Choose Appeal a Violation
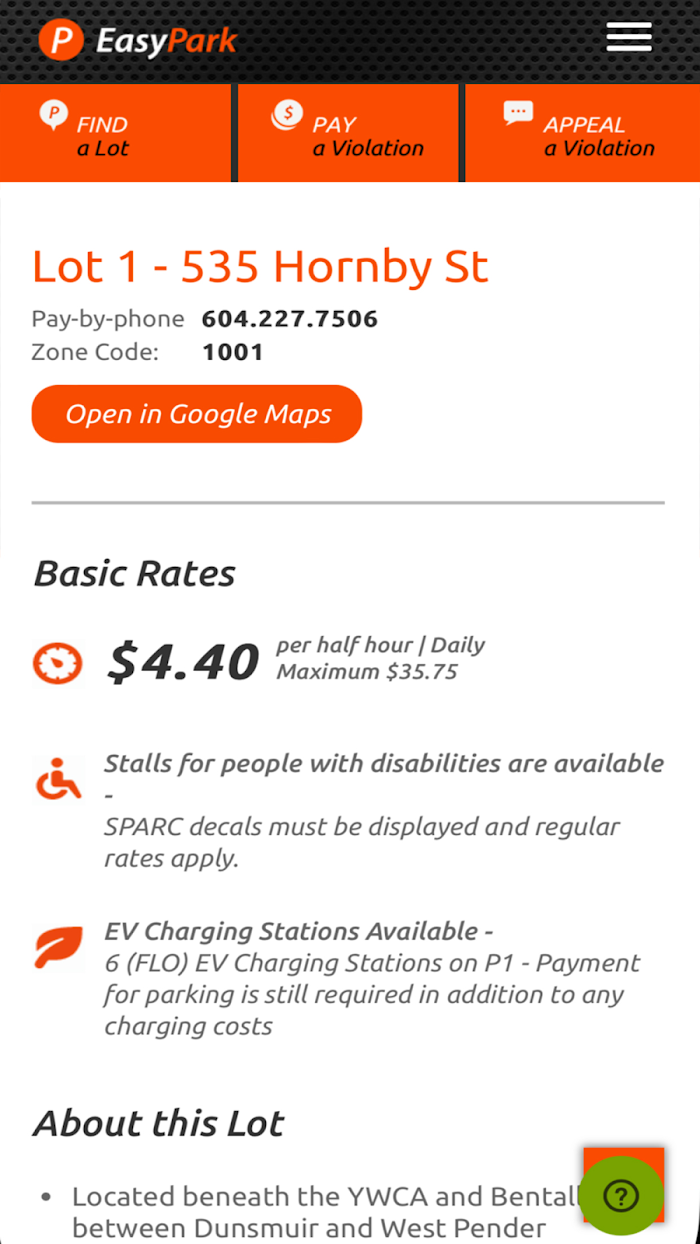Screen dimensions: 700x1244 583,133
